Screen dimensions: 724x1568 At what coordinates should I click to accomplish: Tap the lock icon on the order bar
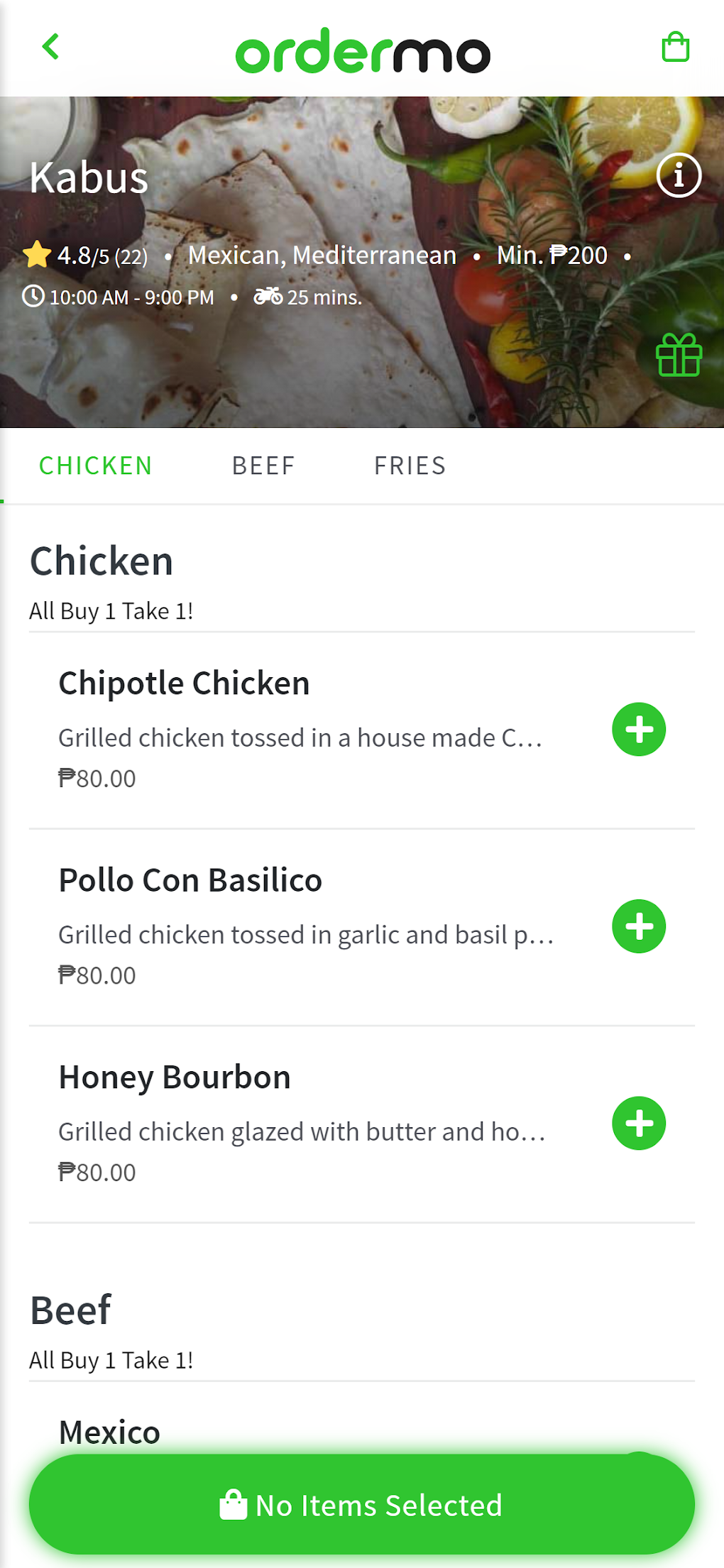click(x=232, y=1504)
